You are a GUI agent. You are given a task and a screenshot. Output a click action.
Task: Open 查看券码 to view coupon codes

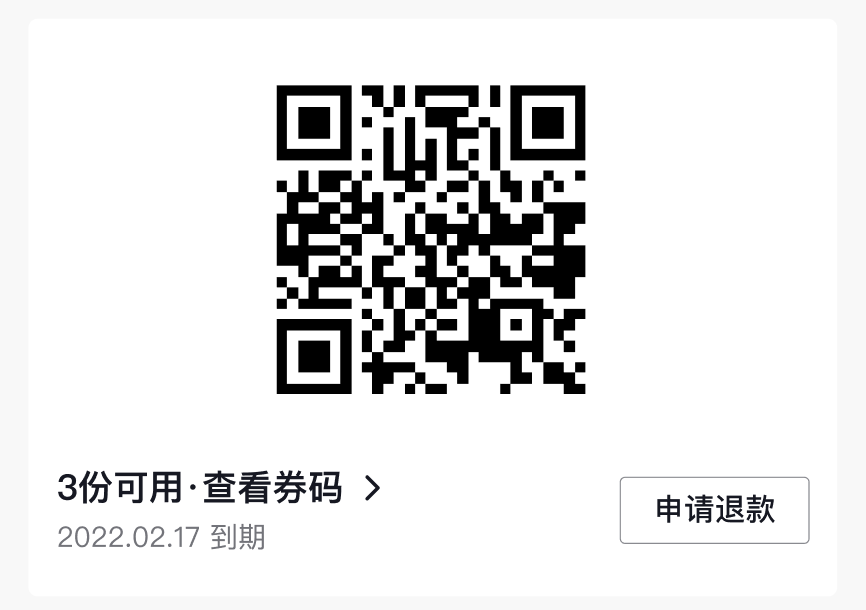pyautogui.click(x=272, y=489)
